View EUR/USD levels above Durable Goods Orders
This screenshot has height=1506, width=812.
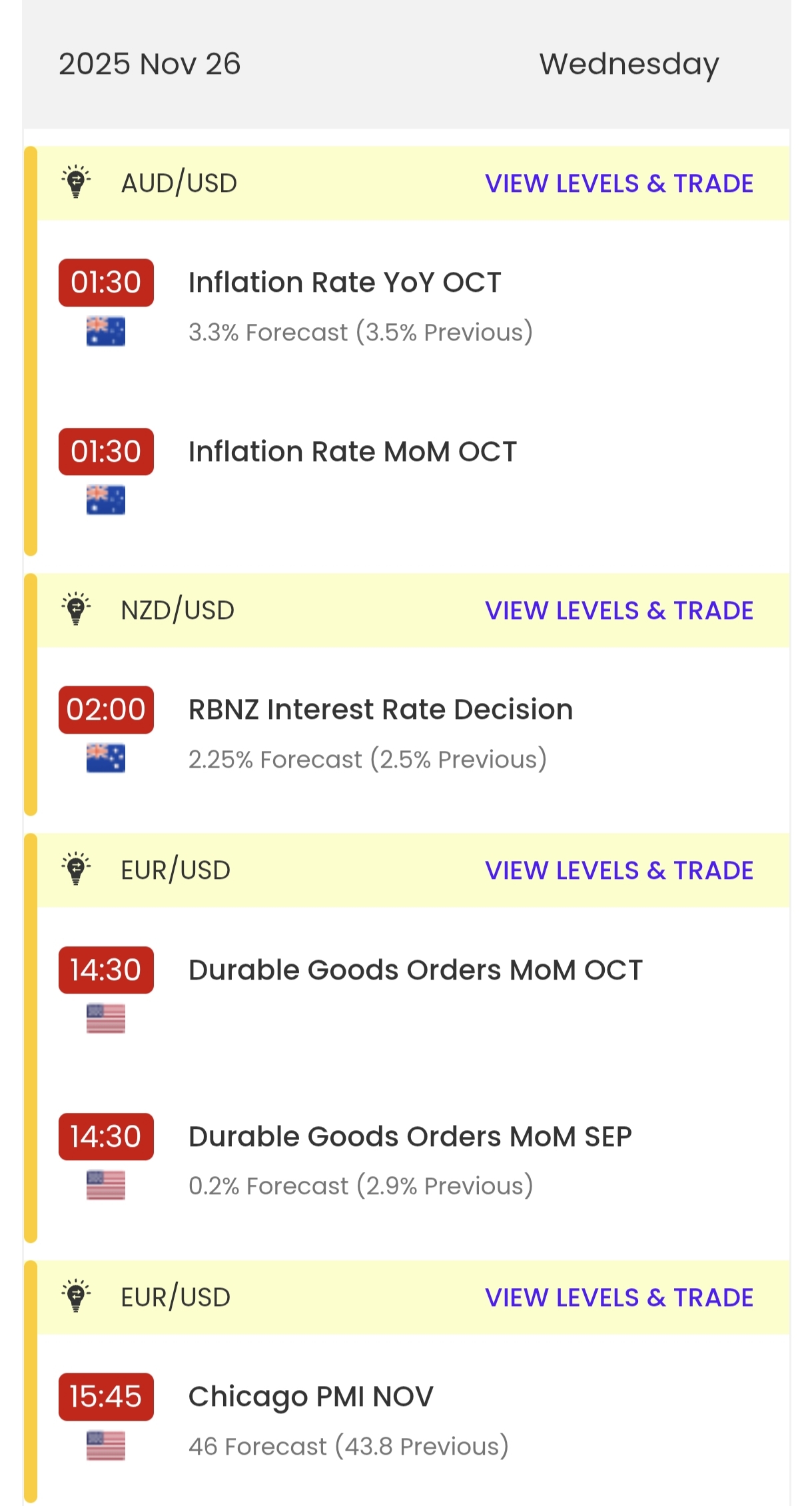[619, 870]
